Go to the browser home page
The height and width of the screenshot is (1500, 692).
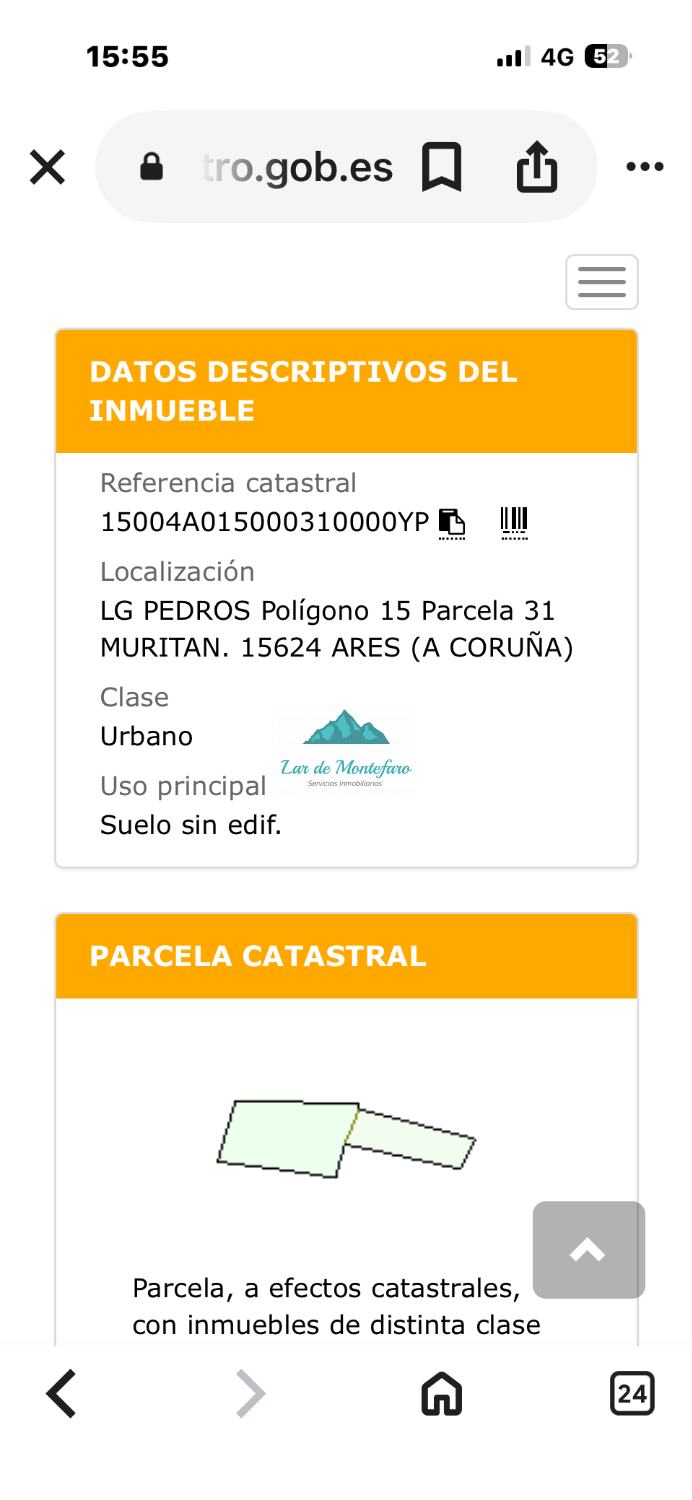pyautogui.click(x=441, y=1393)
